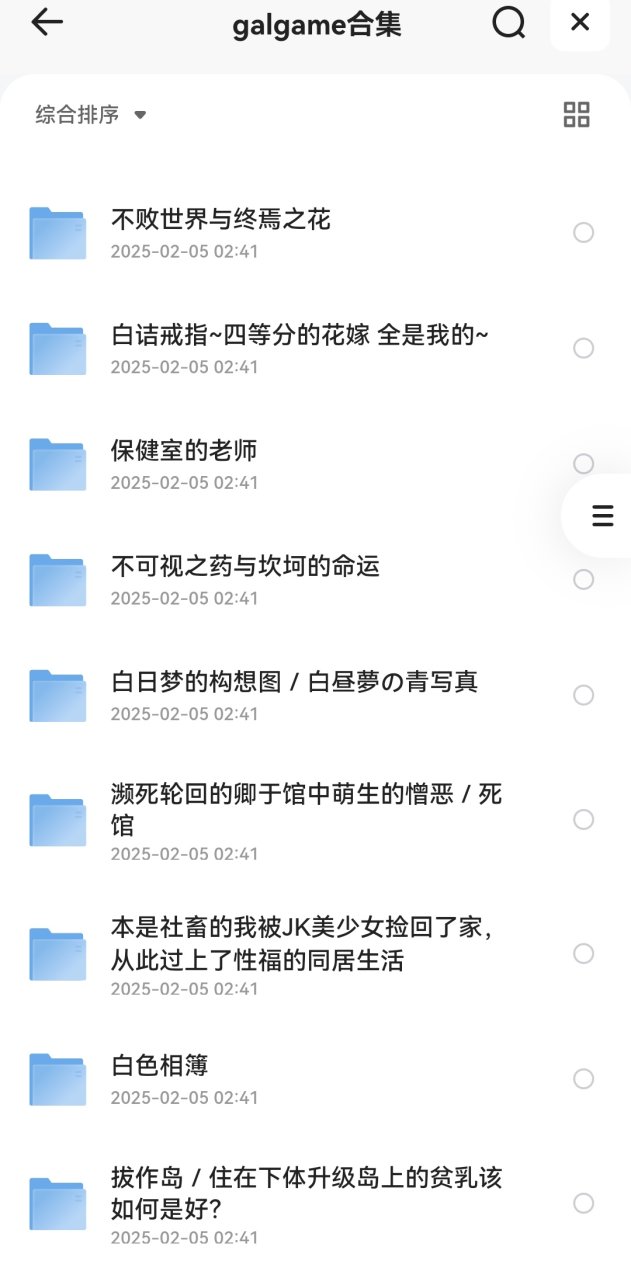Open search in galgame合集

509,23
